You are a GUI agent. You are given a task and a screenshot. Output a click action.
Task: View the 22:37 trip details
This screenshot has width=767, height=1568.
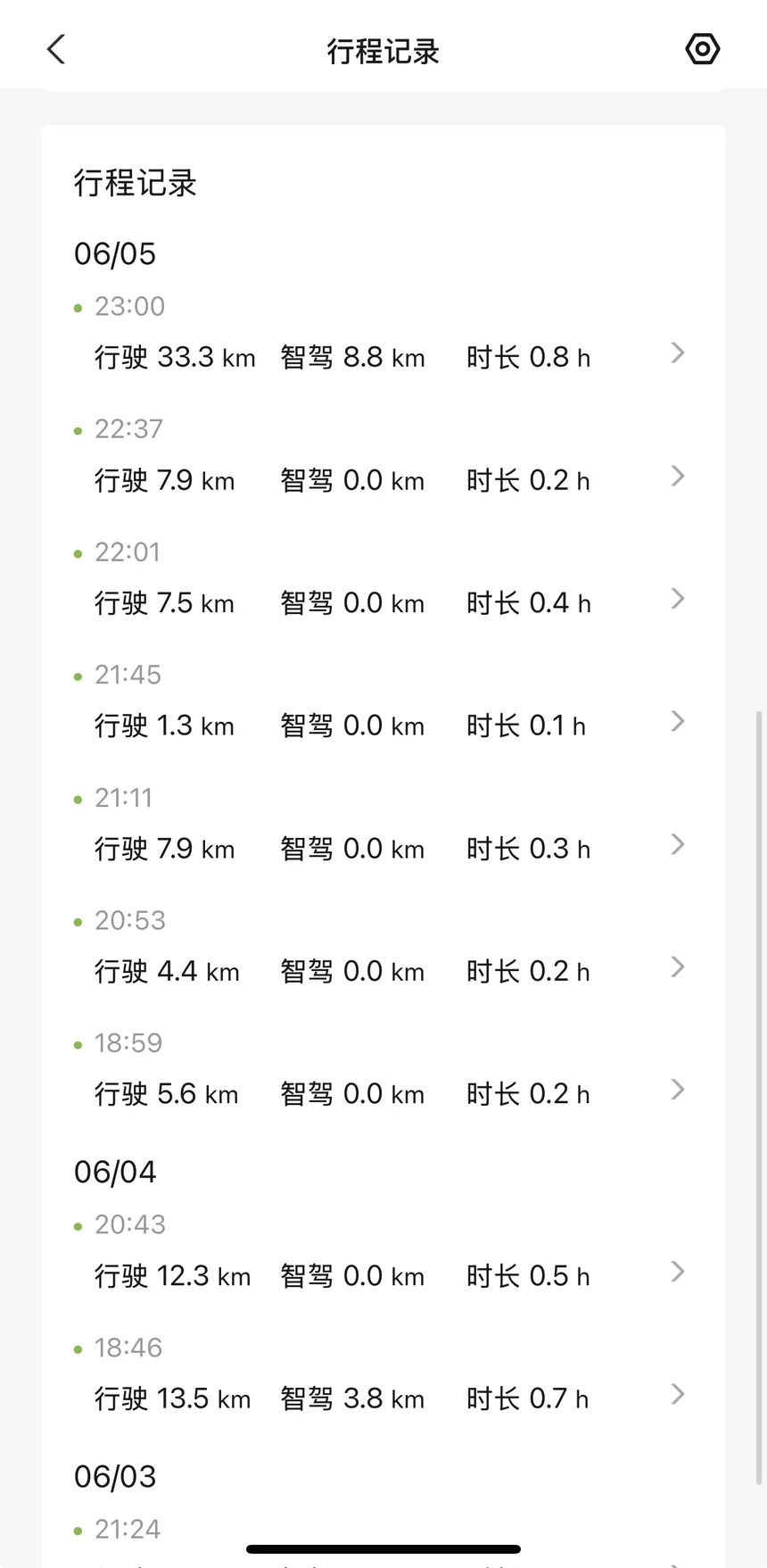tap(383, 457)
